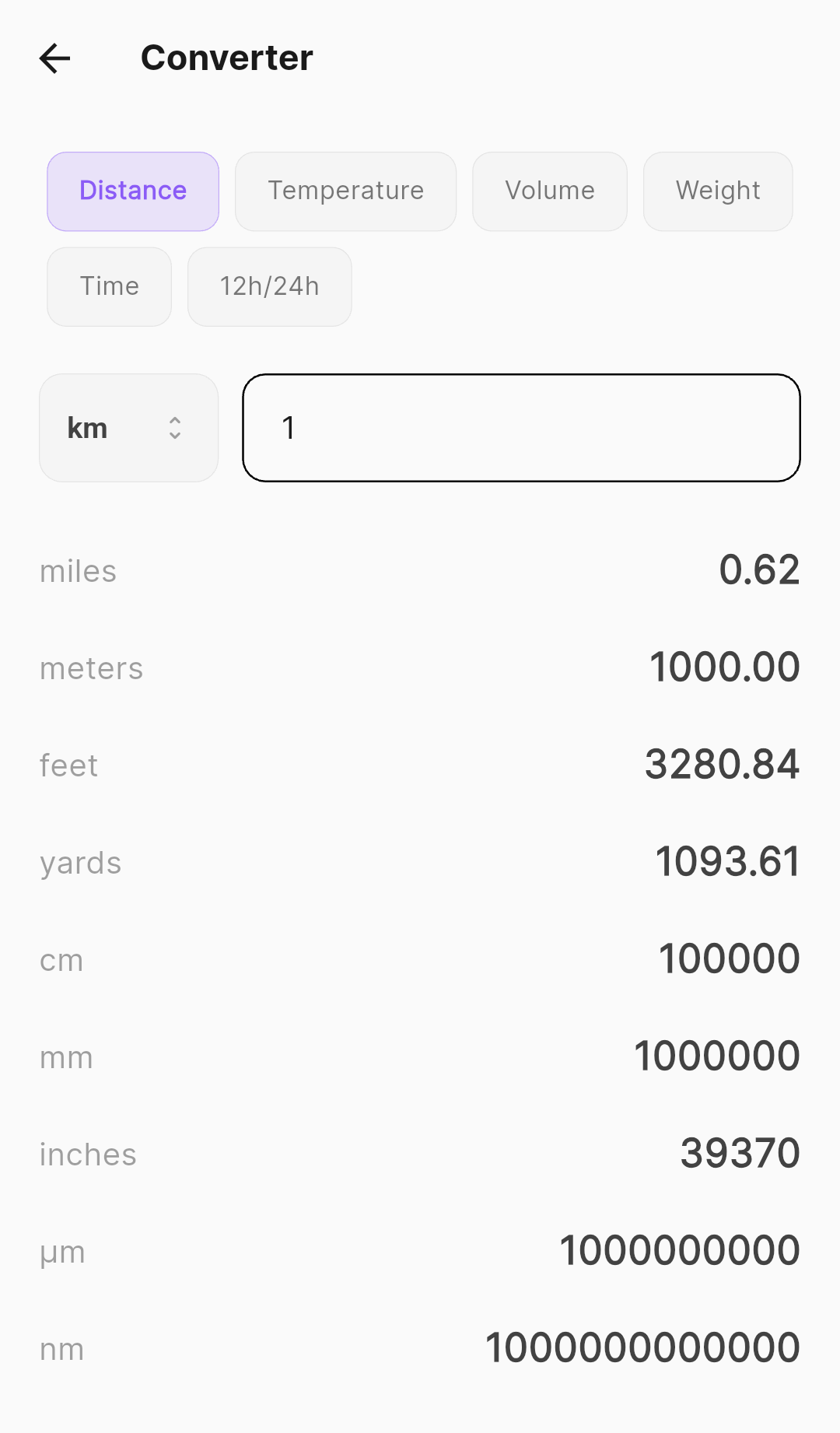Click the back arrow in the header

(x=54, y=58)
